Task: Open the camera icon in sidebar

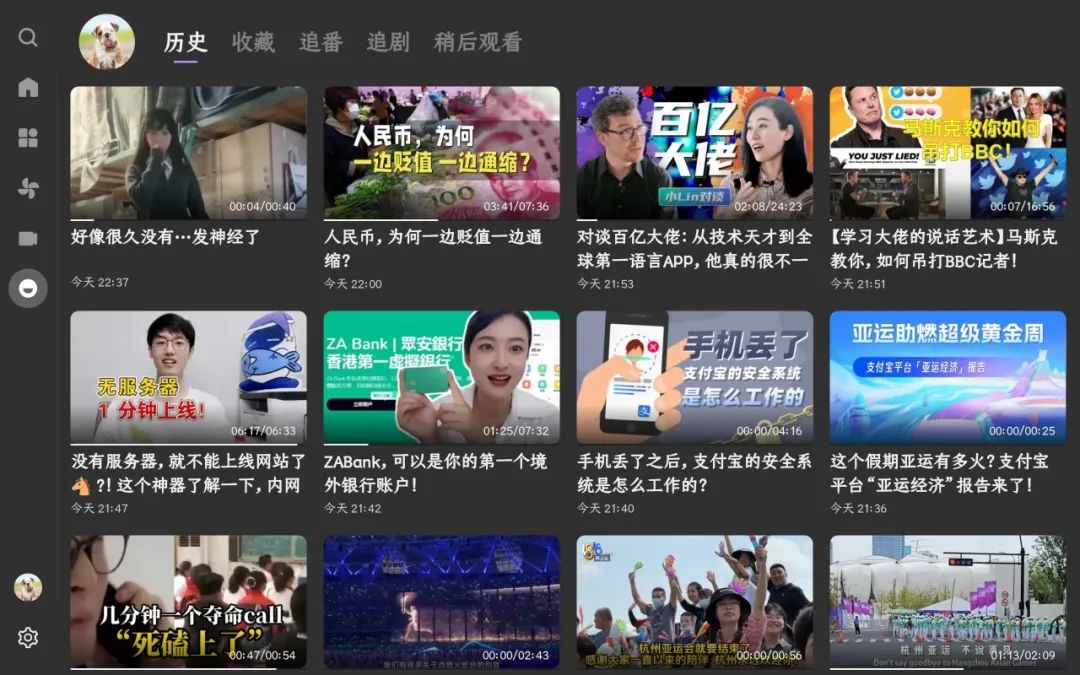Action: tap(28, 238)
